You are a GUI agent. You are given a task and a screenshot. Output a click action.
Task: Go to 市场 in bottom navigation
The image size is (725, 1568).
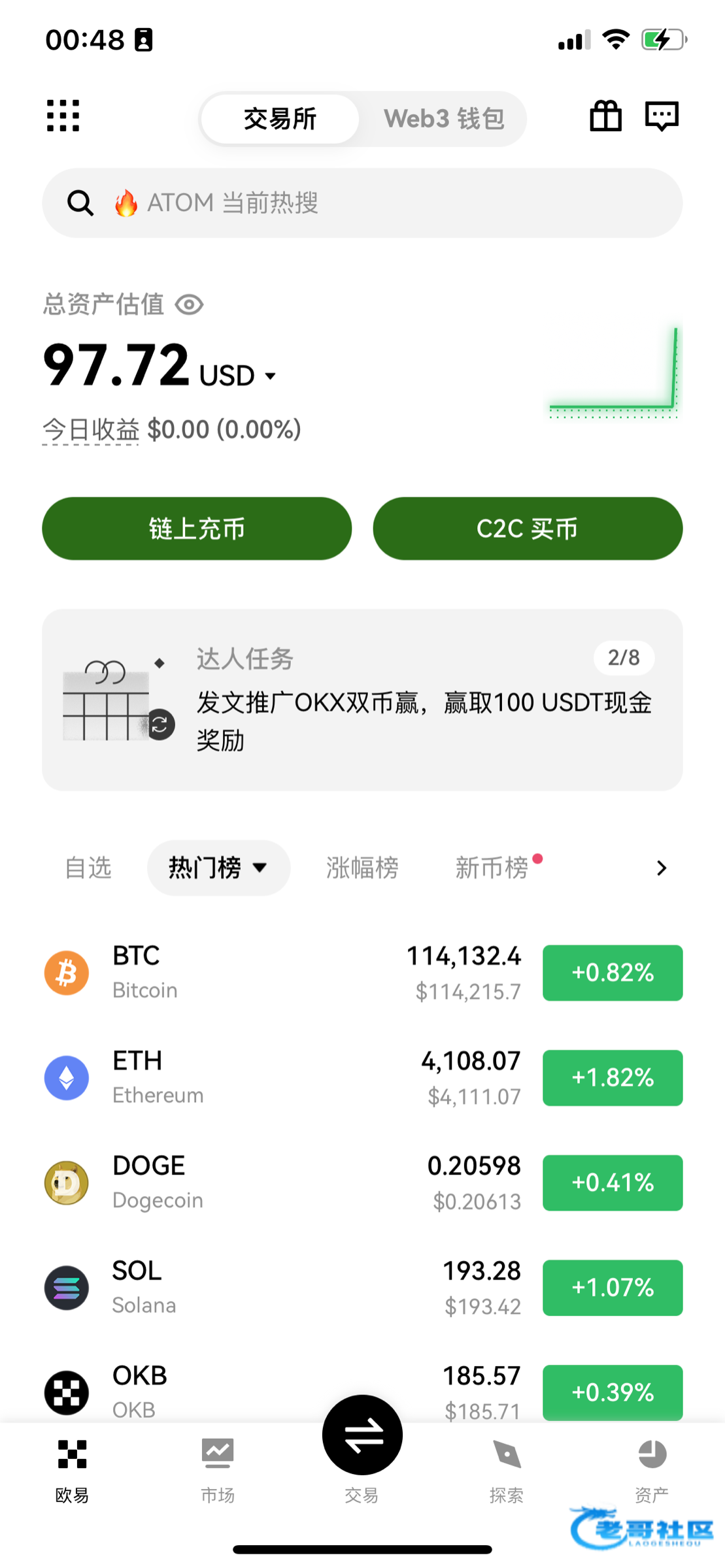[217, 1467]
